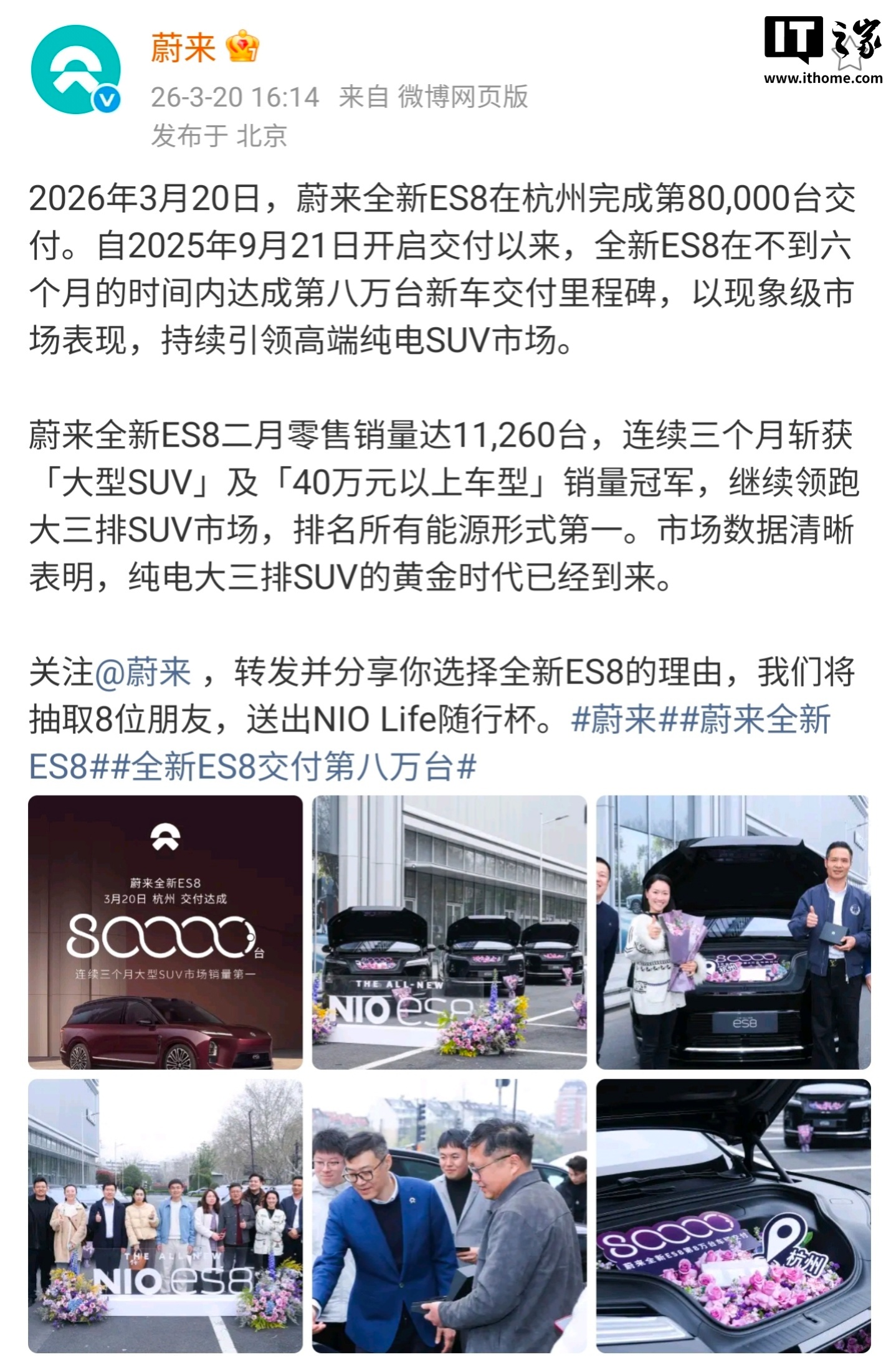
Task: View the 80000台 delivery poster image
Action: [x=165, y=932]
